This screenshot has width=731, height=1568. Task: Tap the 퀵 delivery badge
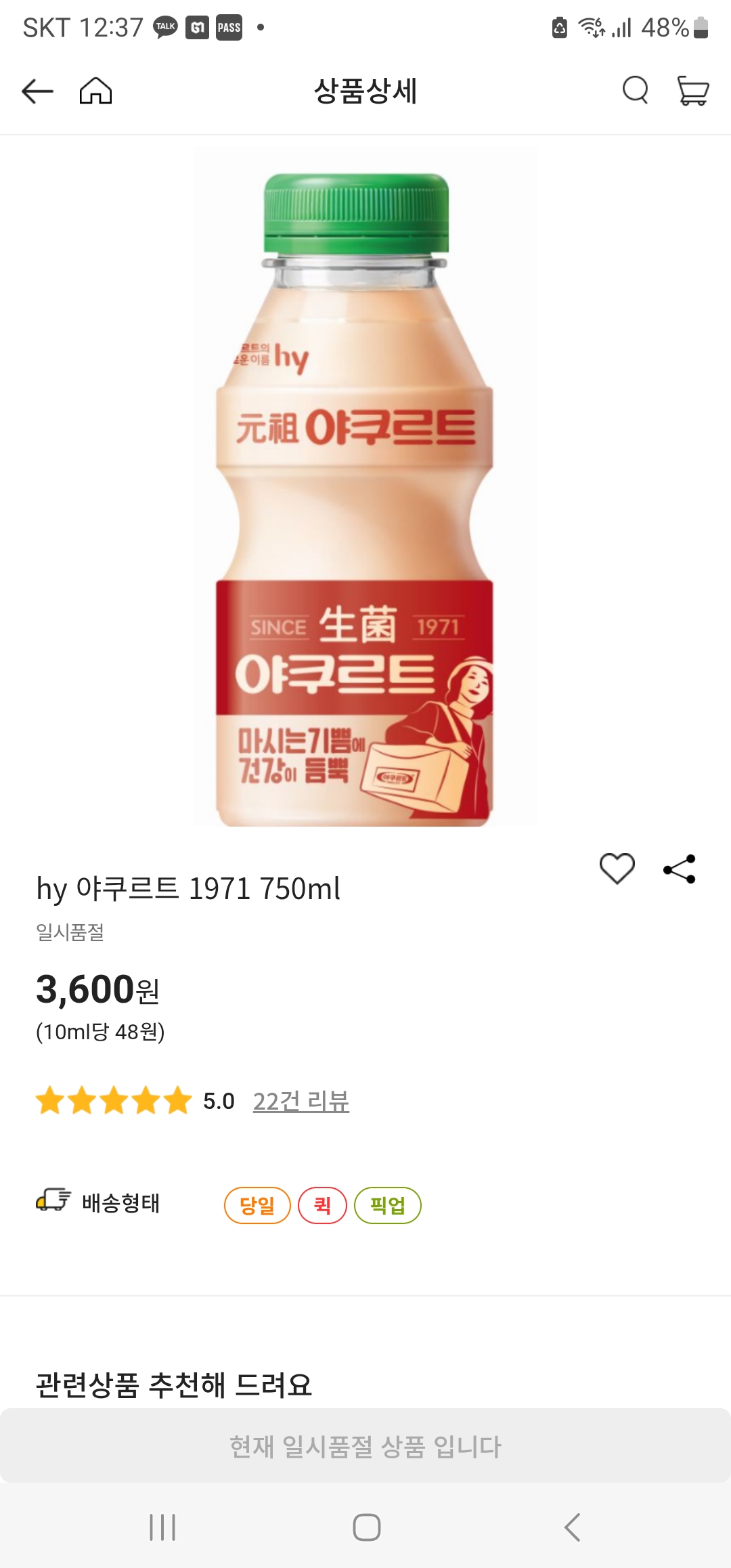click(323, 1204)
